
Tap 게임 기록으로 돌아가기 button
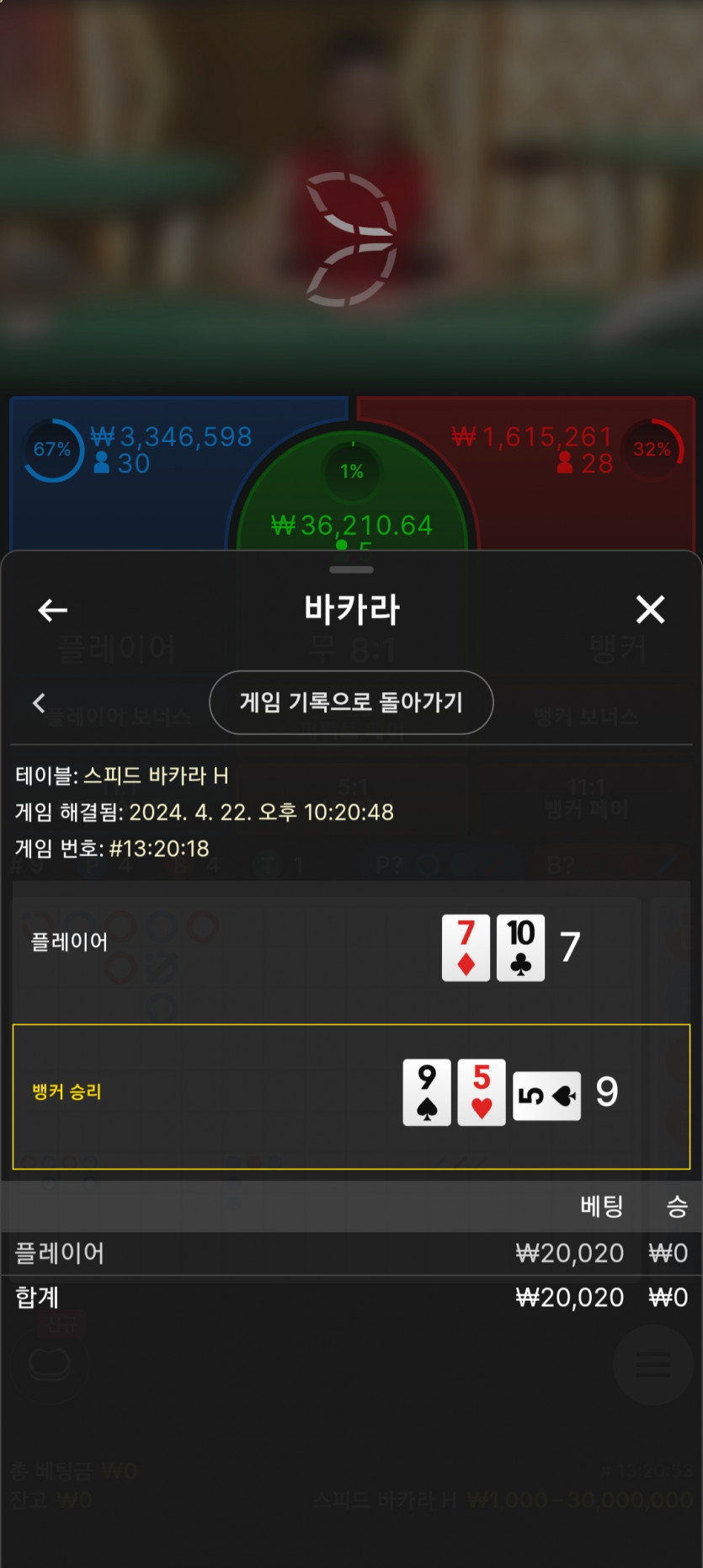351,702
